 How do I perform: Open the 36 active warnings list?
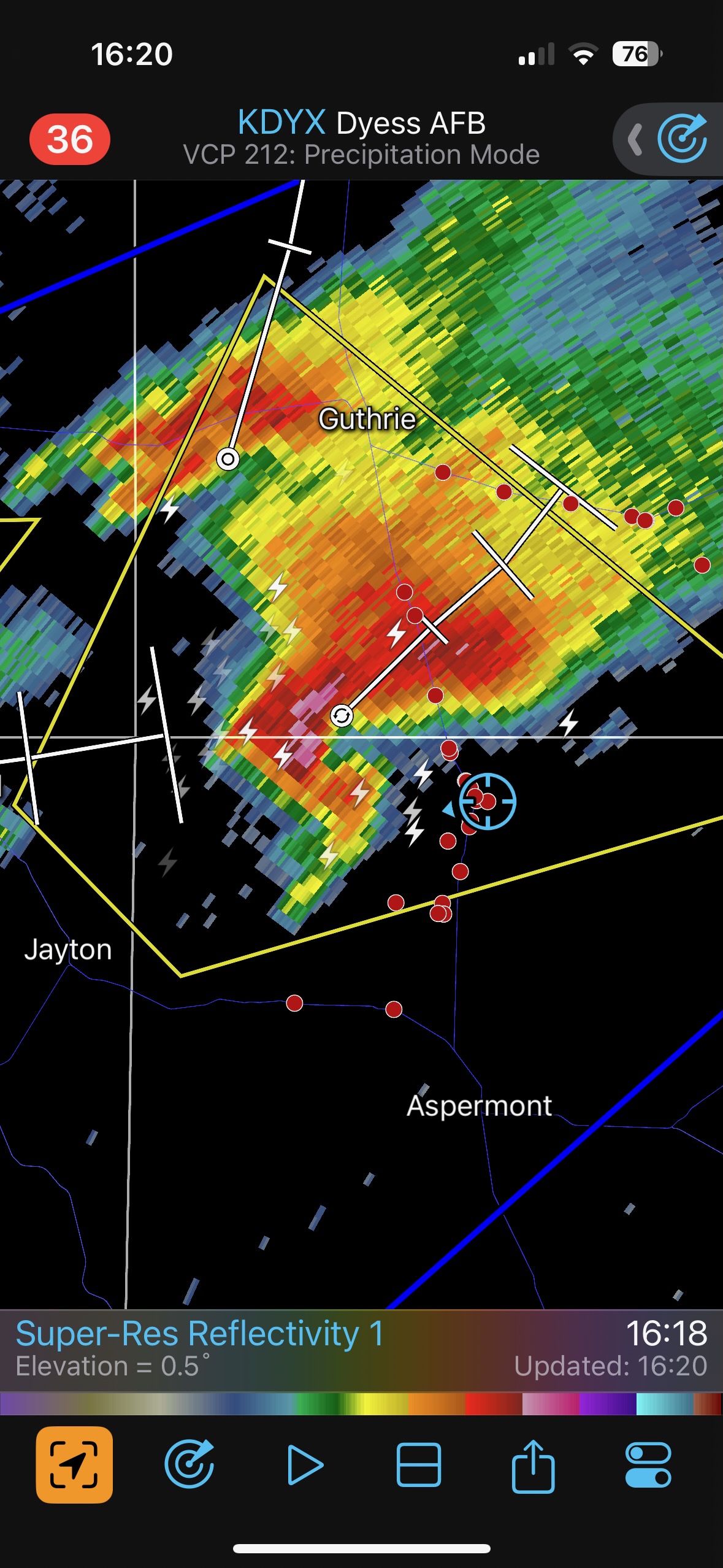70,139
